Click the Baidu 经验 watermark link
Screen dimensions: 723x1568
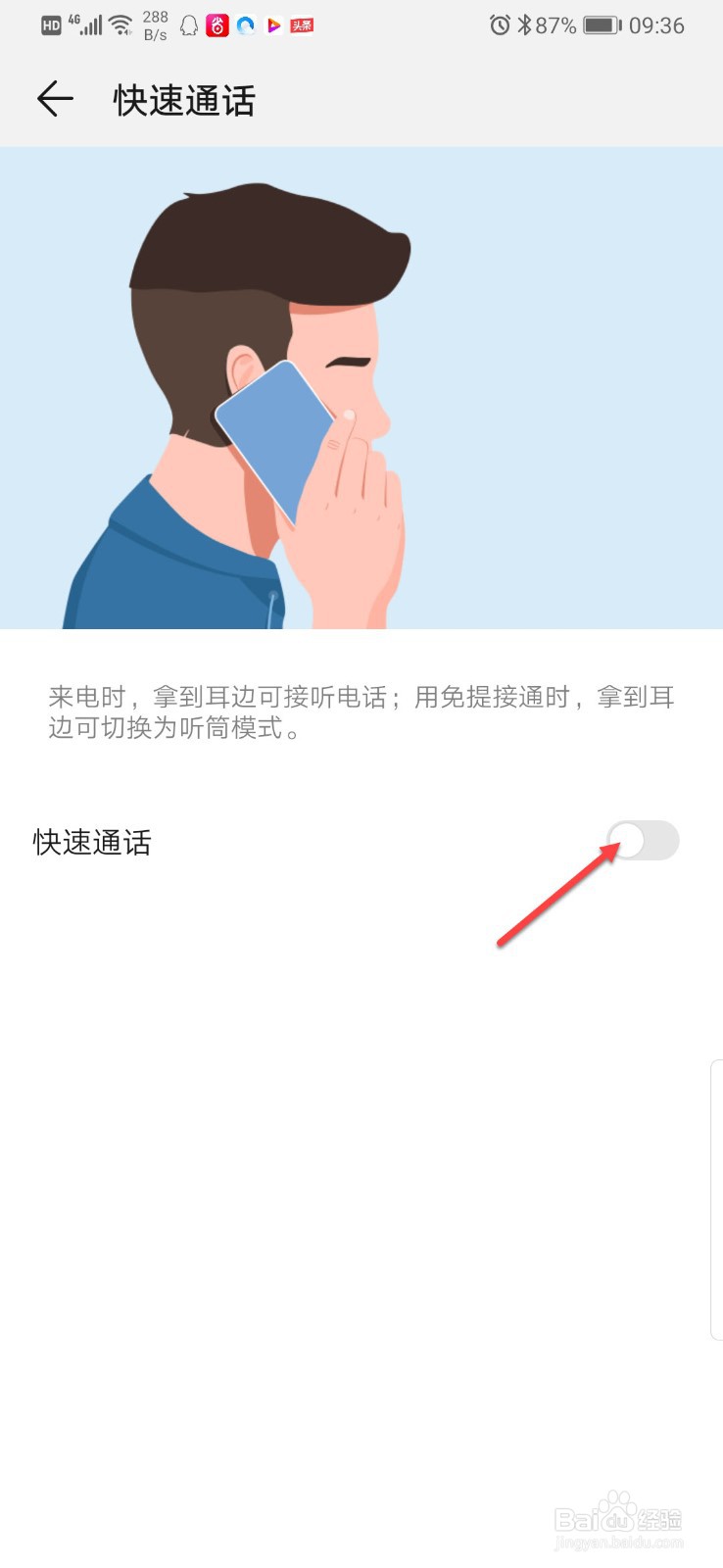[x=617, y=1517]
